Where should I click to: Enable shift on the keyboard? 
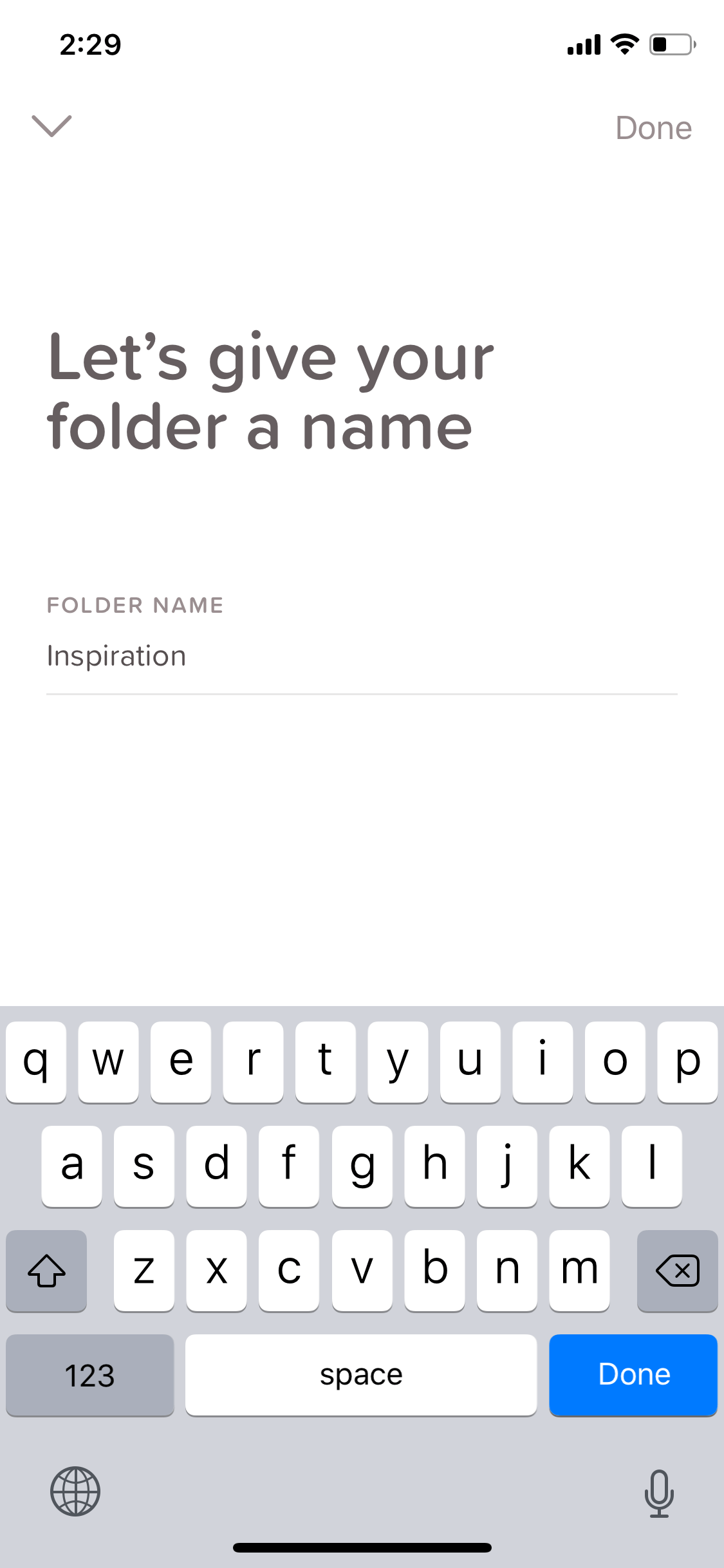pos(46,1270)
